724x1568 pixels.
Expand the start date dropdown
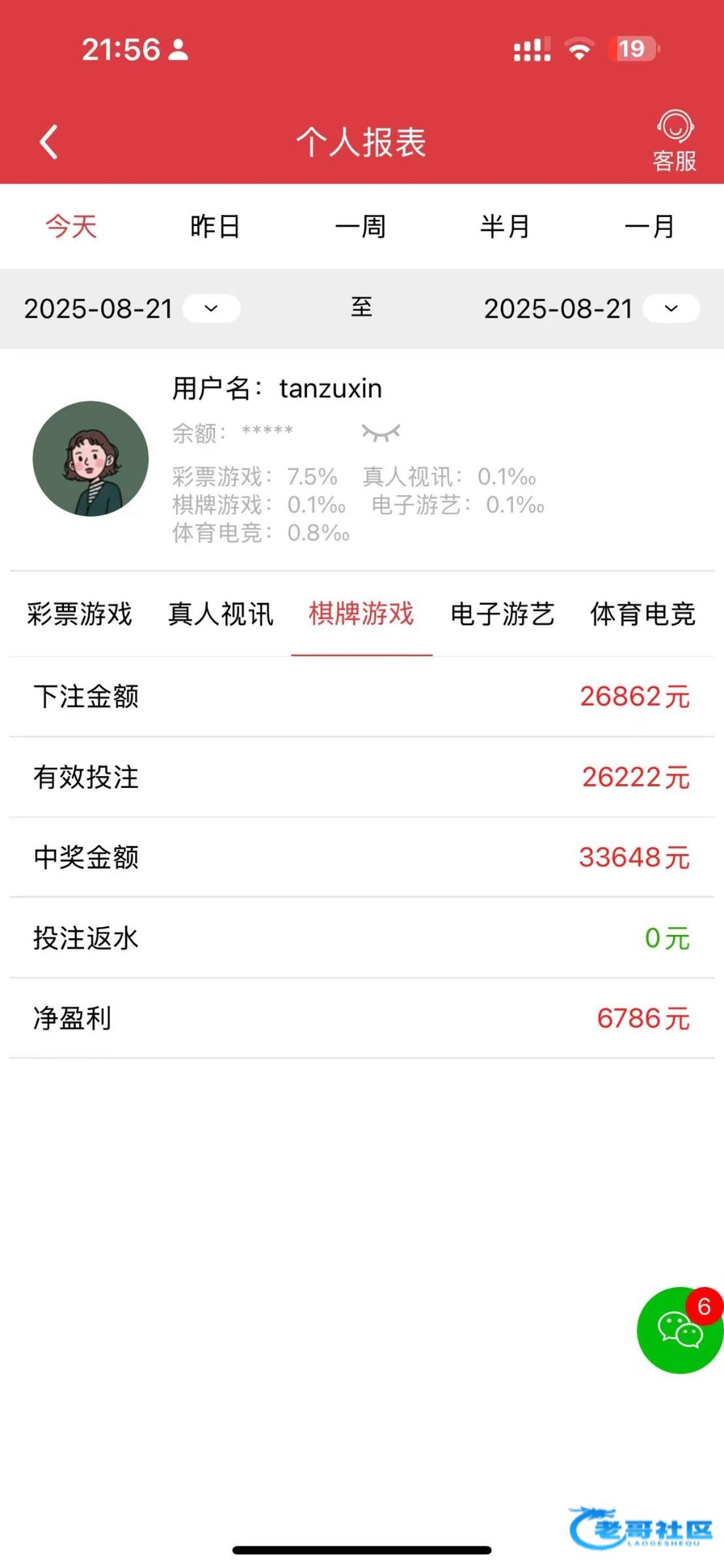pos(210,308)
